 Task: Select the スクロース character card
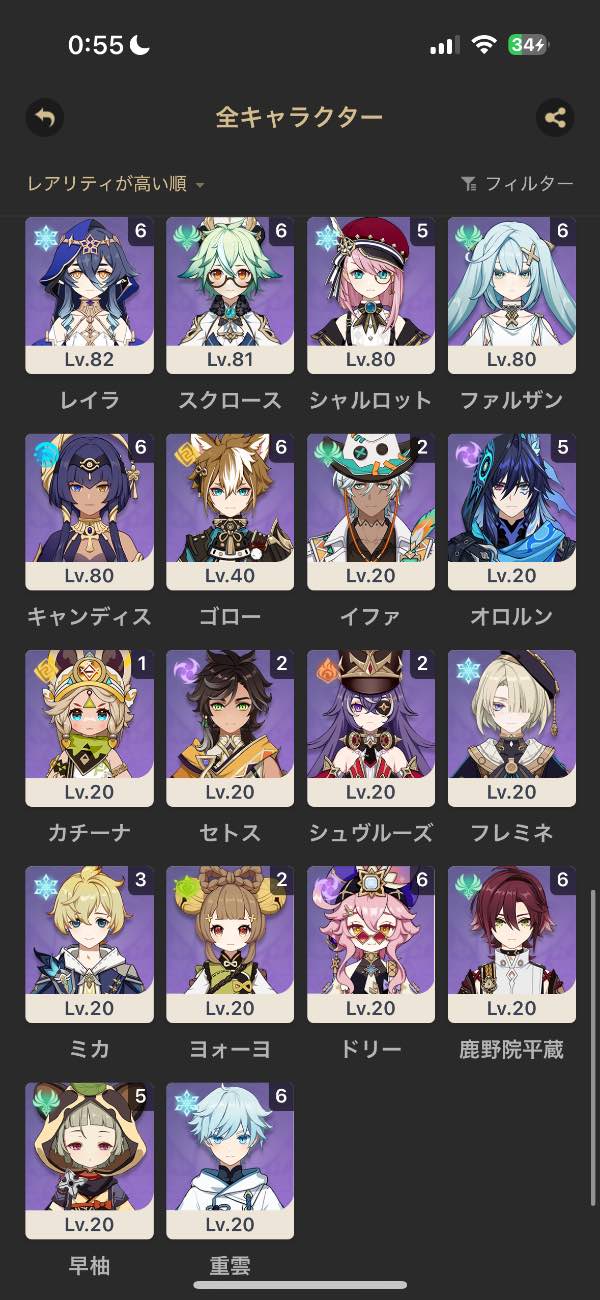pyautogui.click(x=230, y=295)
